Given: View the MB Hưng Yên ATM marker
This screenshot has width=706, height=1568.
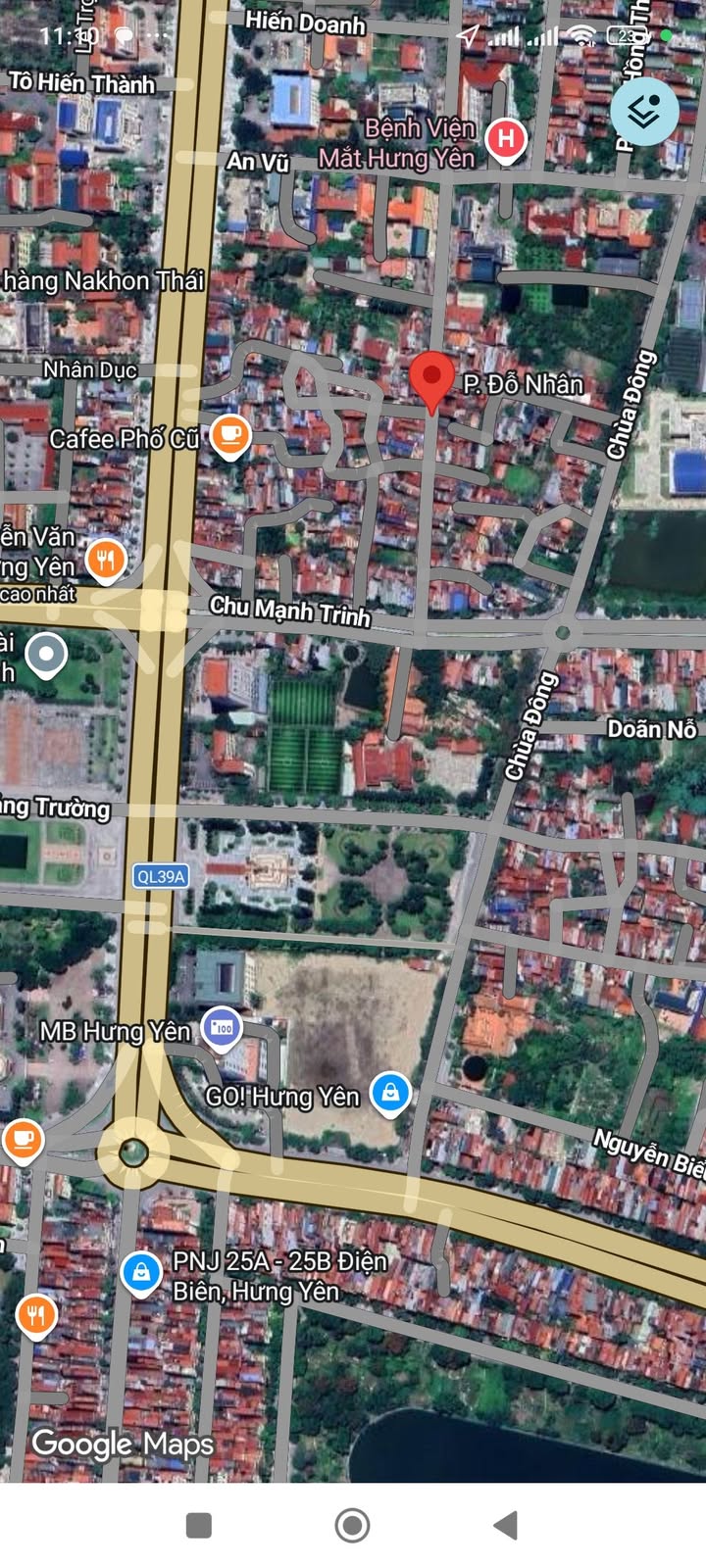Looking at the screenshot, I should pos(222,1028).
